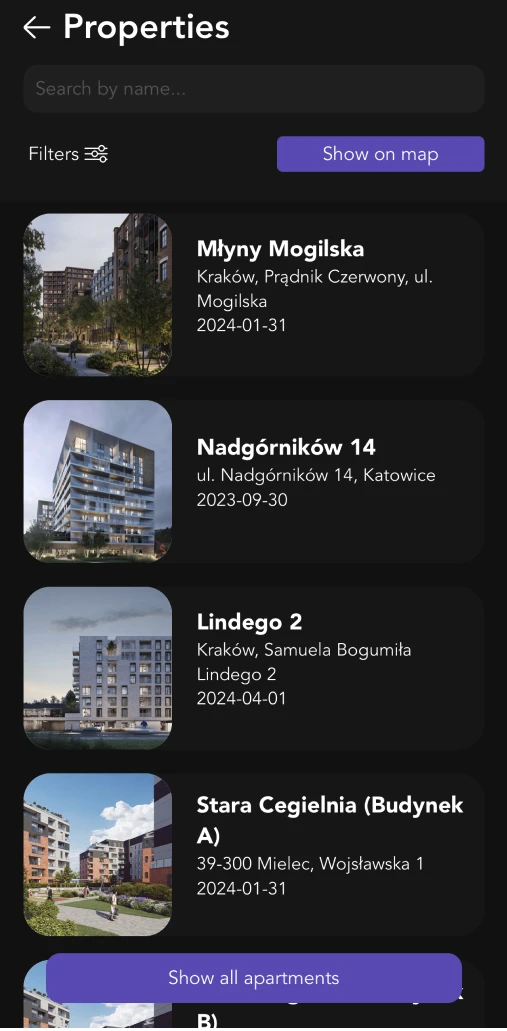The width and height of the screenshot is (507, 1031).
Task: Tap the Search by name field
Action: 254,89
